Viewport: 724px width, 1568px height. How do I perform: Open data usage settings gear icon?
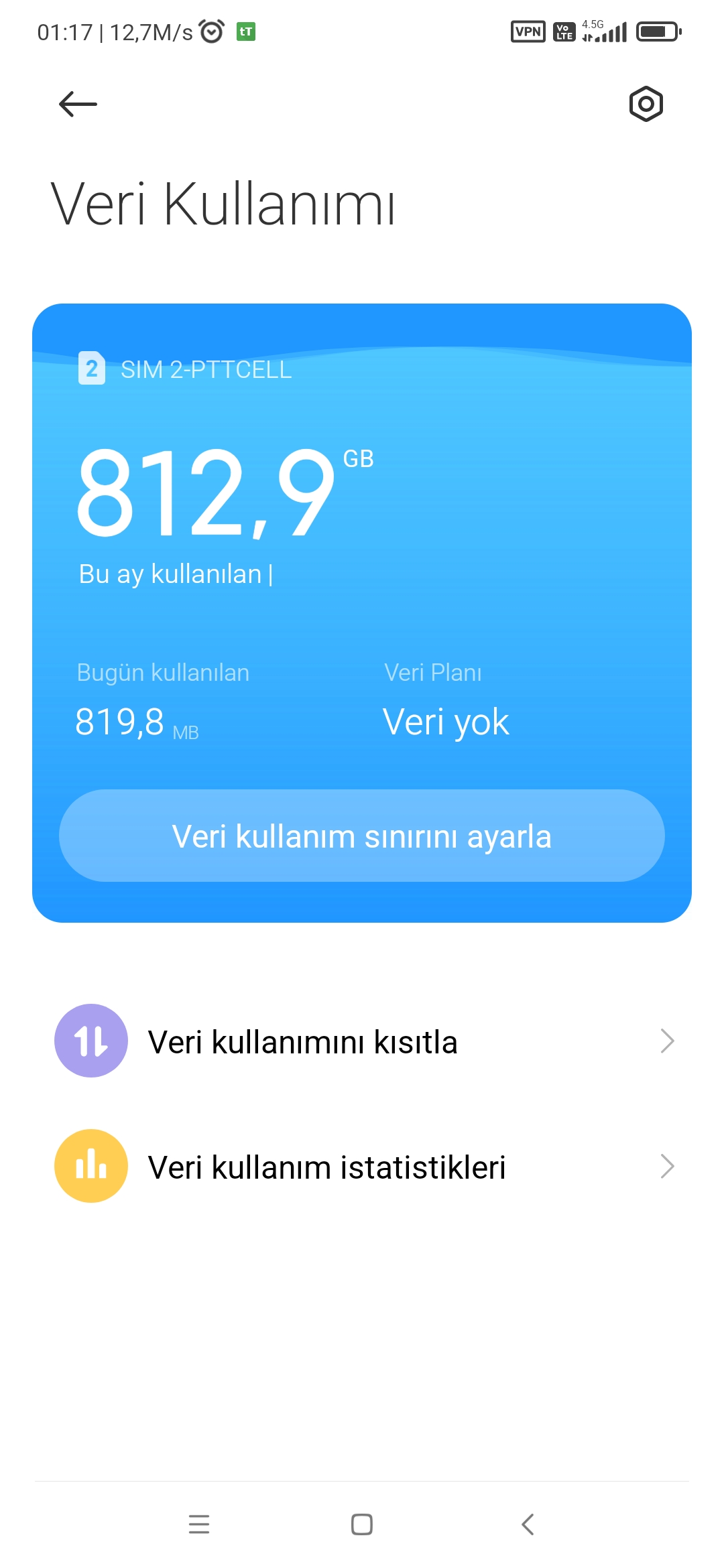click(x=646, y=104)
